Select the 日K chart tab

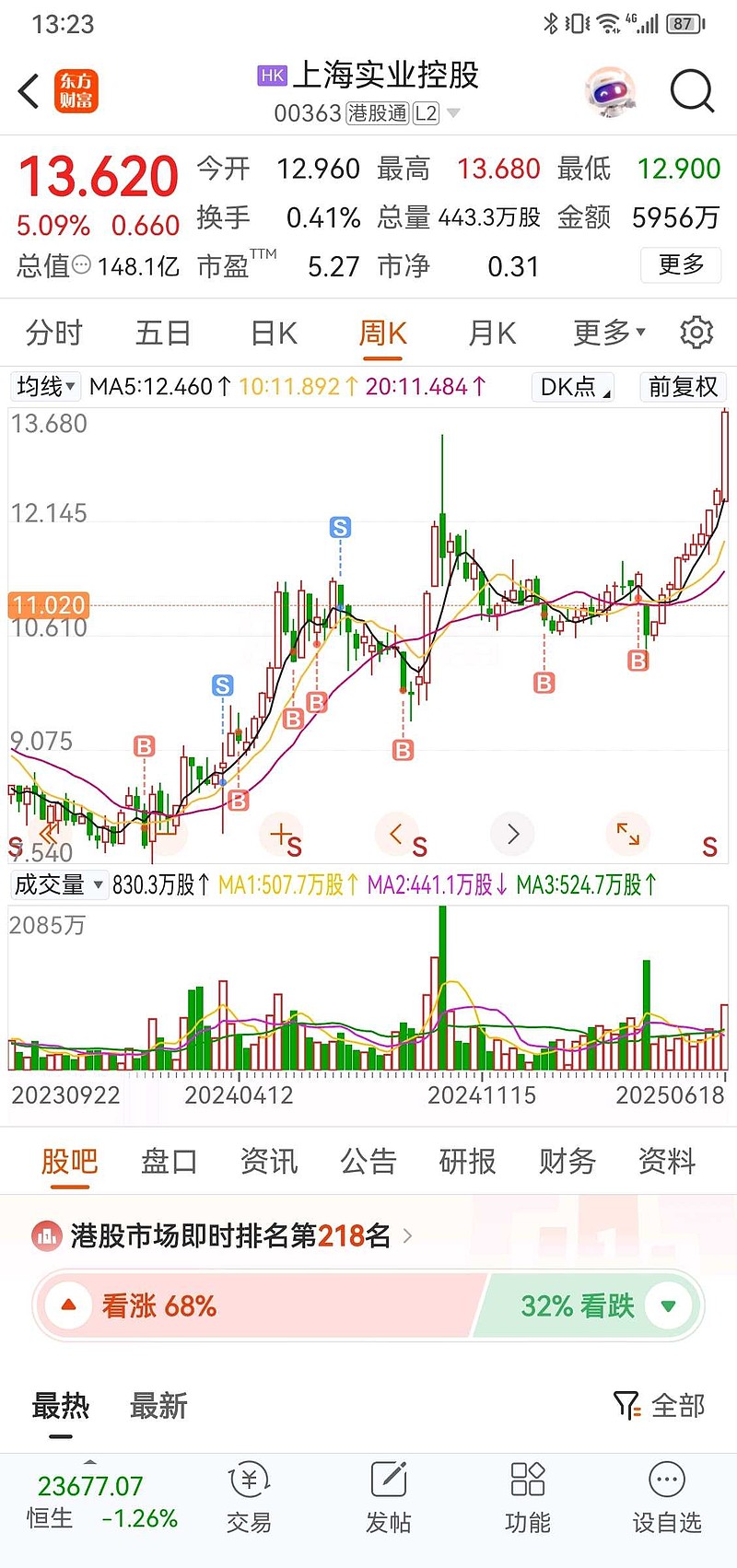point(275,333)
